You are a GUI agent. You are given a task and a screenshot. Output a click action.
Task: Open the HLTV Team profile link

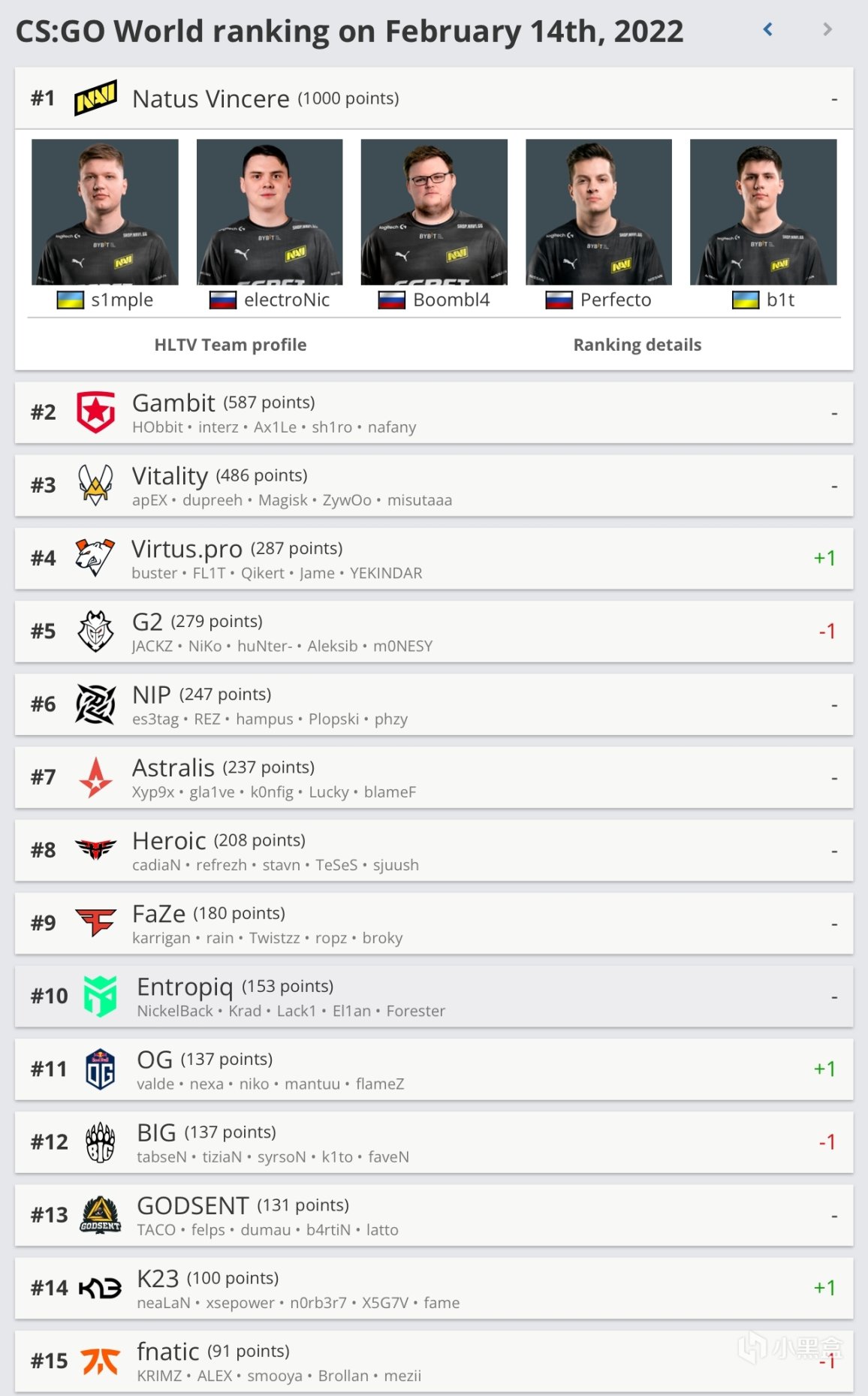(x=230, y=345)
